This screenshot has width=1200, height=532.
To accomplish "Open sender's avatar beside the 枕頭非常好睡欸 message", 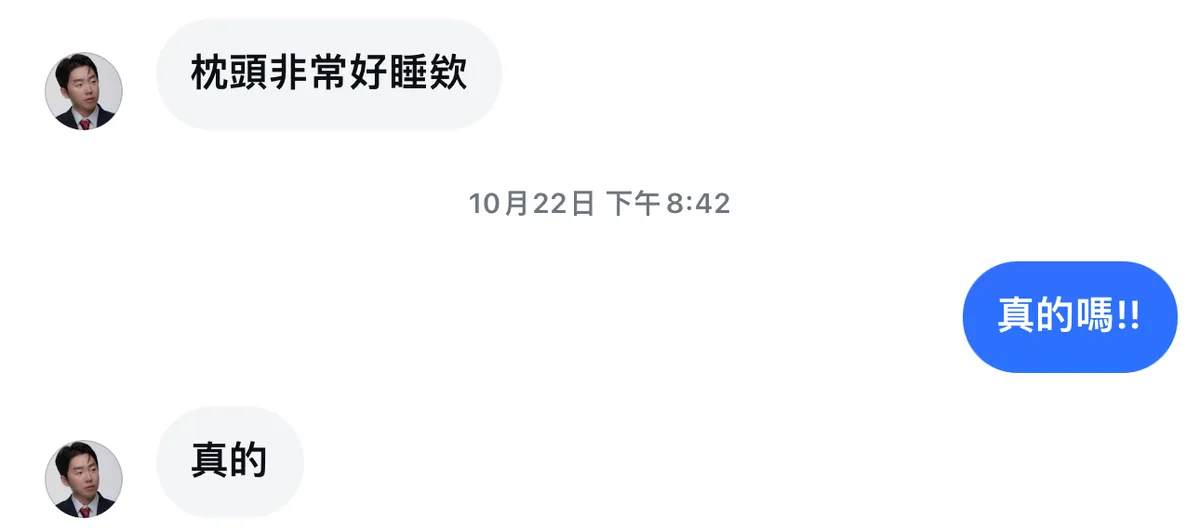I will [84, 91].
